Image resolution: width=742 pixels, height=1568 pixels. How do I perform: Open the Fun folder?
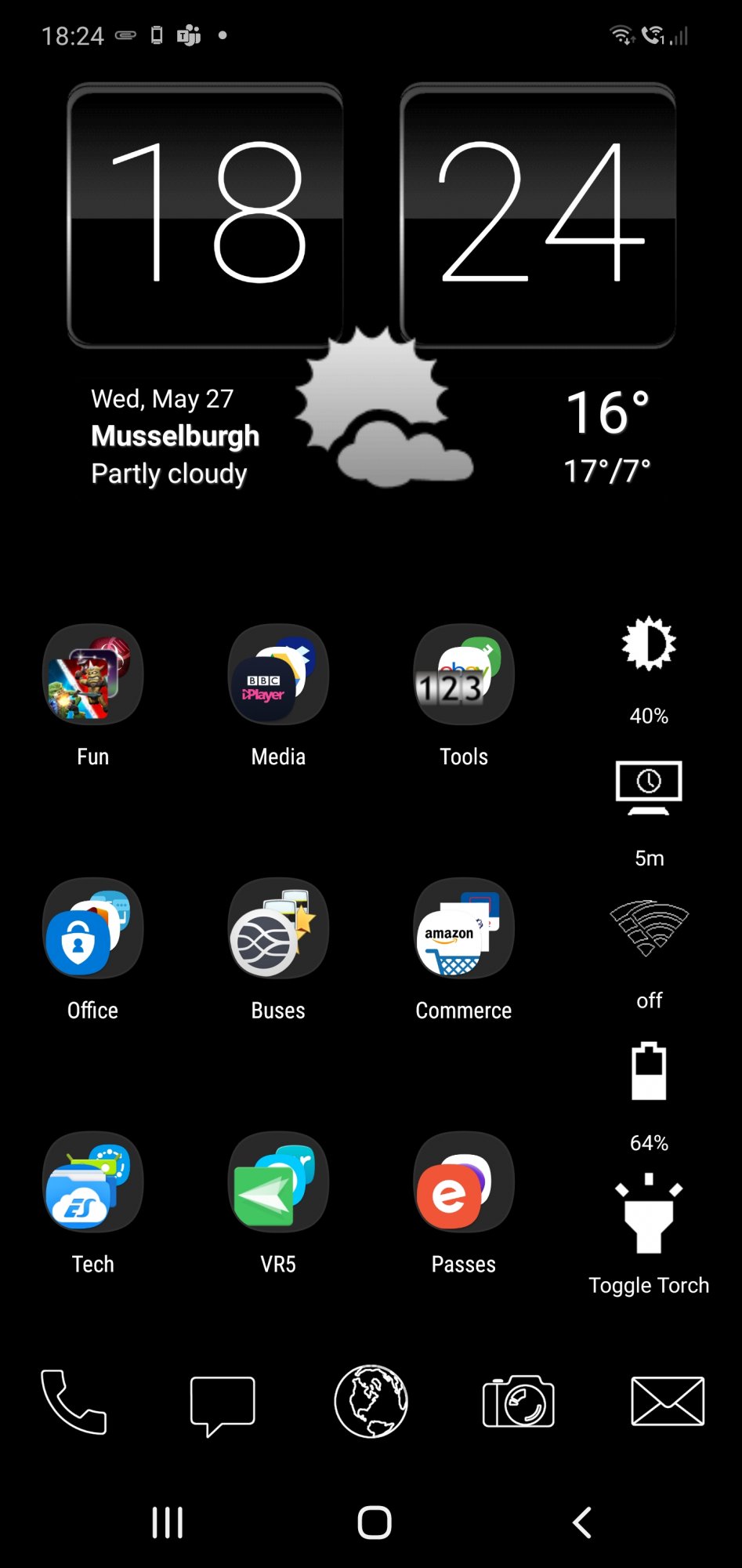[x=92, y=675]
